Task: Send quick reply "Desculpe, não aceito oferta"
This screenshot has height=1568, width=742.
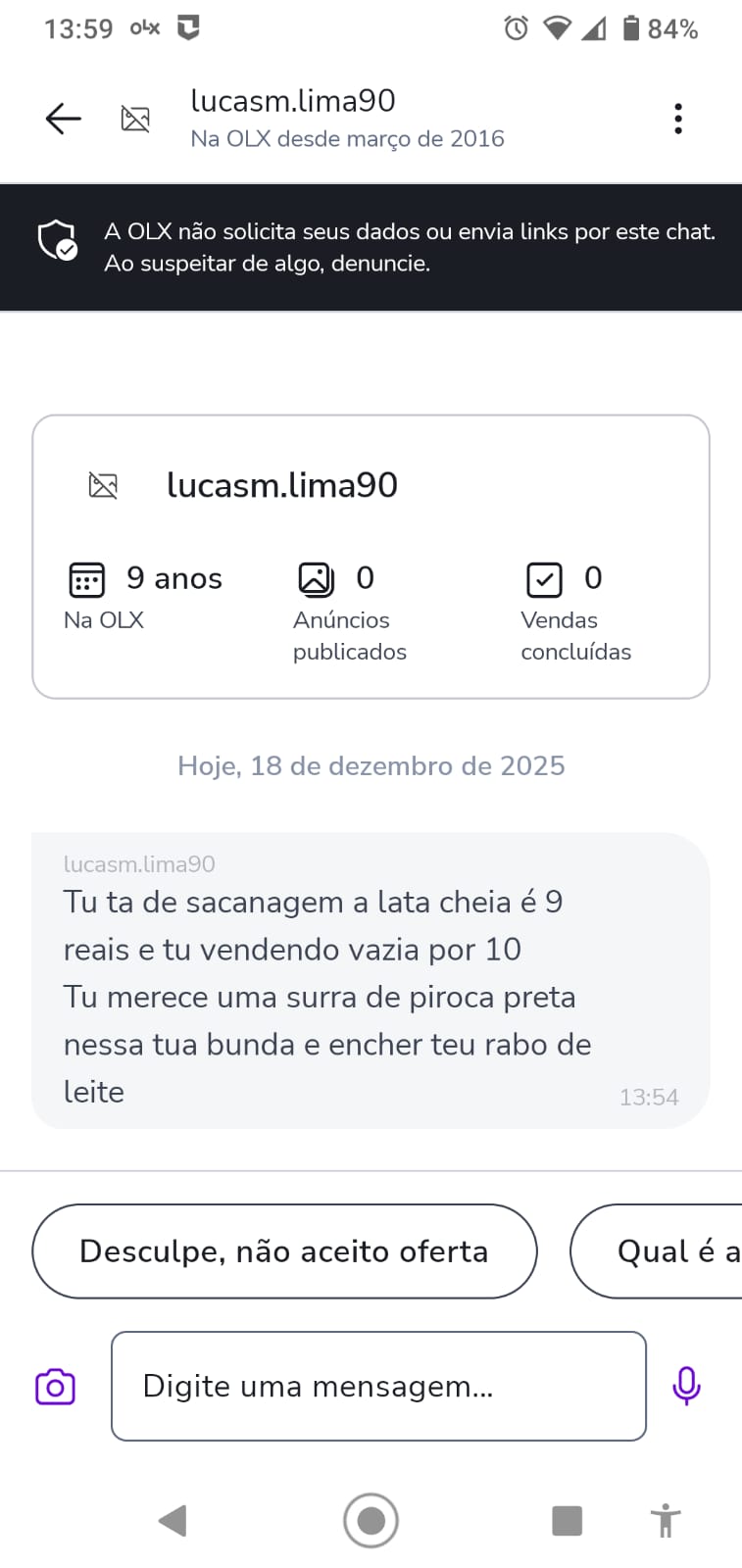Action: [284, 1251]
